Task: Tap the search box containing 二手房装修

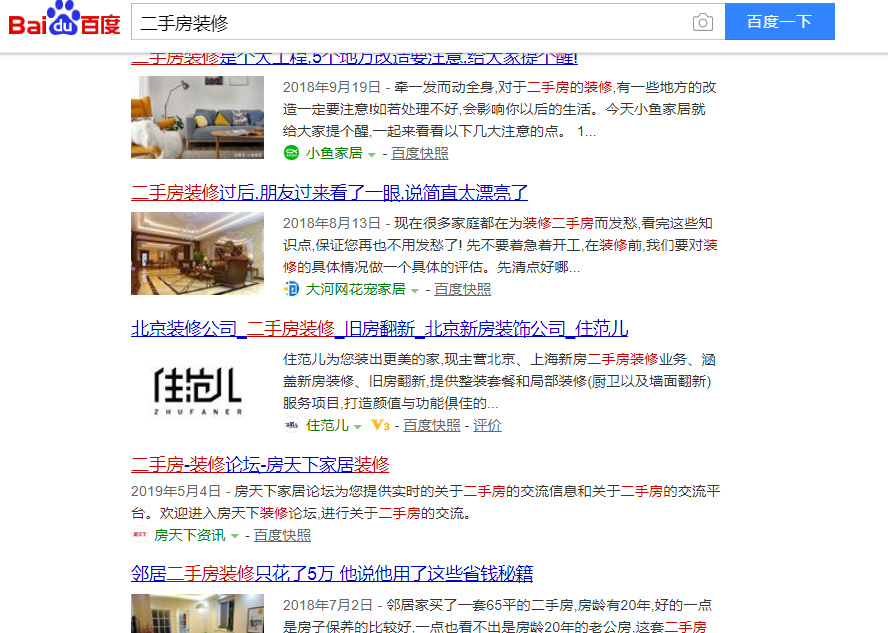Action: click(x=410, y=22)
